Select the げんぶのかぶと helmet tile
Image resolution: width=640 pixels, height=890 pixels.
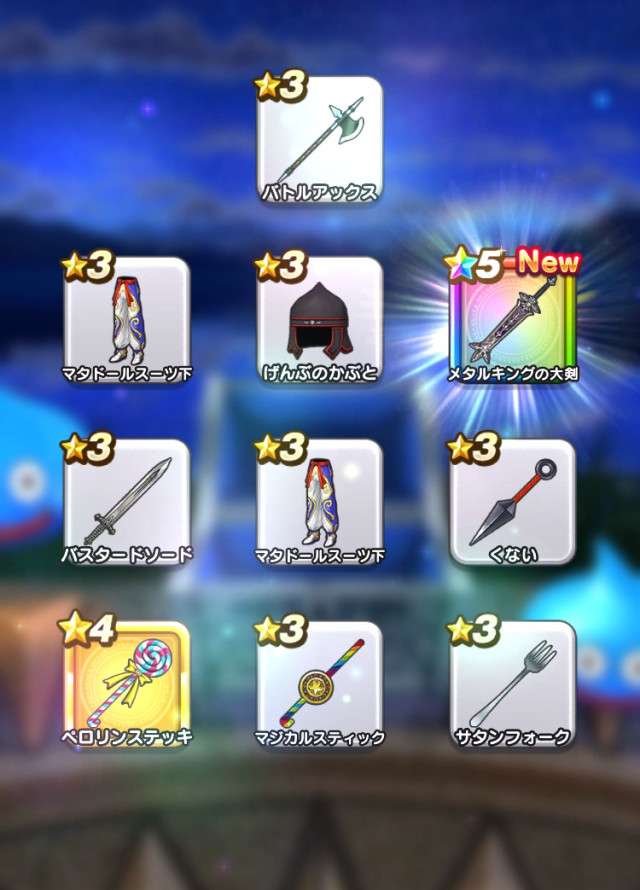point(320,322)
